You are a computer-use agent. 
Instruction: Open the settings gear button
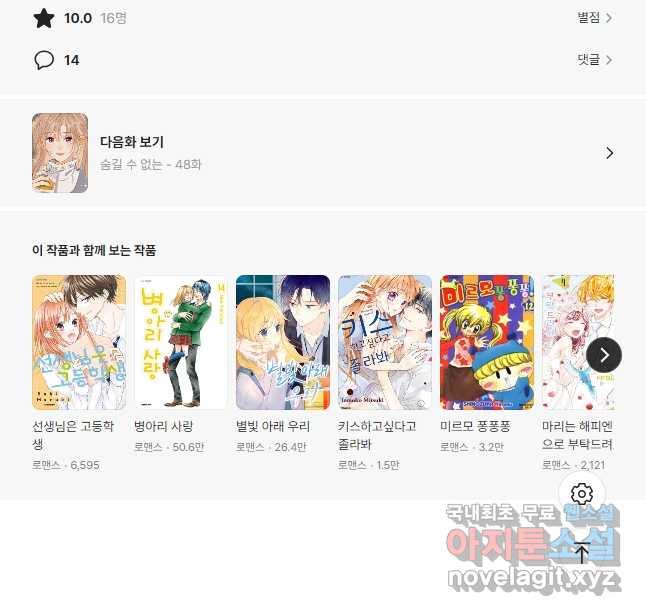coord(583,494)
